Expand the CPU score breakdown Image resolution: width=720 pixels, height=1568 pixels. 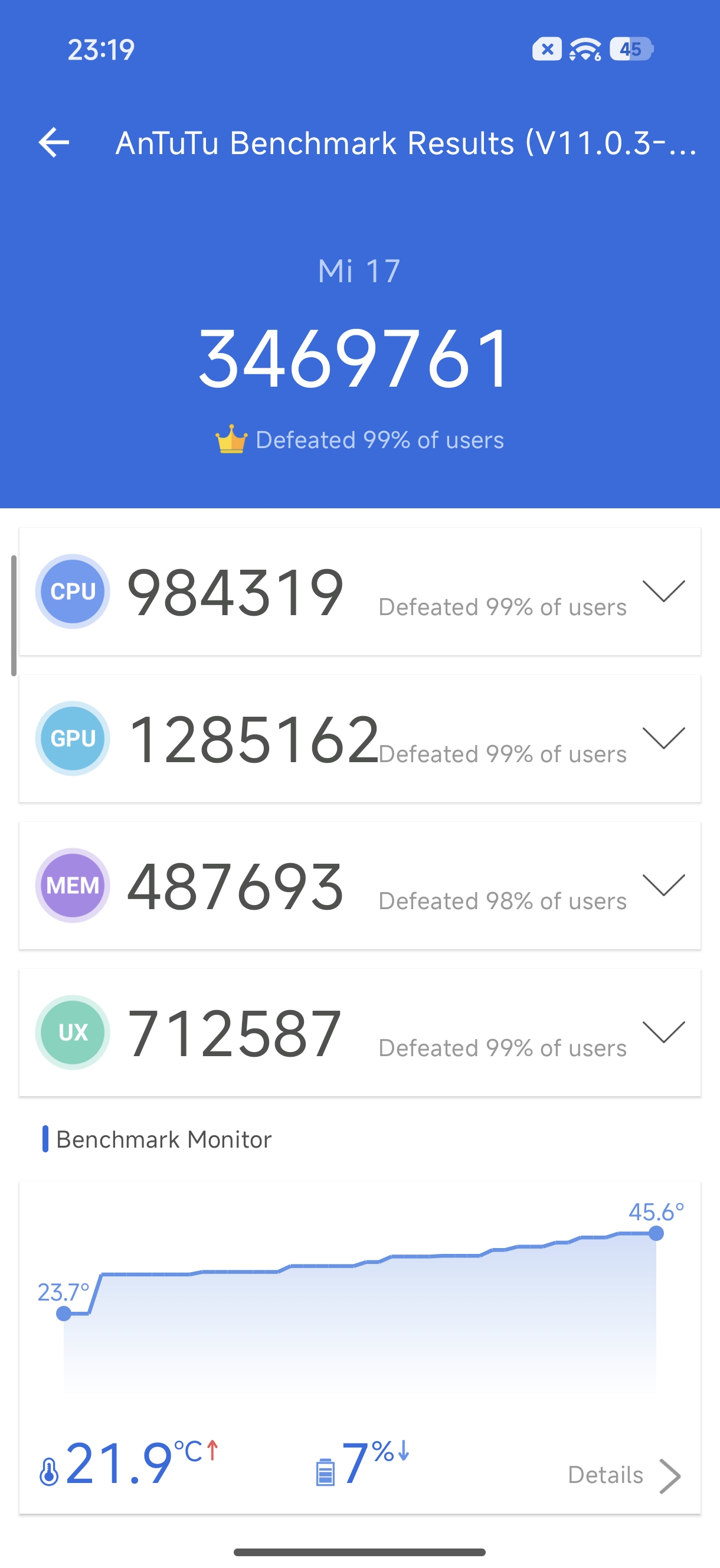coord(663,591)
